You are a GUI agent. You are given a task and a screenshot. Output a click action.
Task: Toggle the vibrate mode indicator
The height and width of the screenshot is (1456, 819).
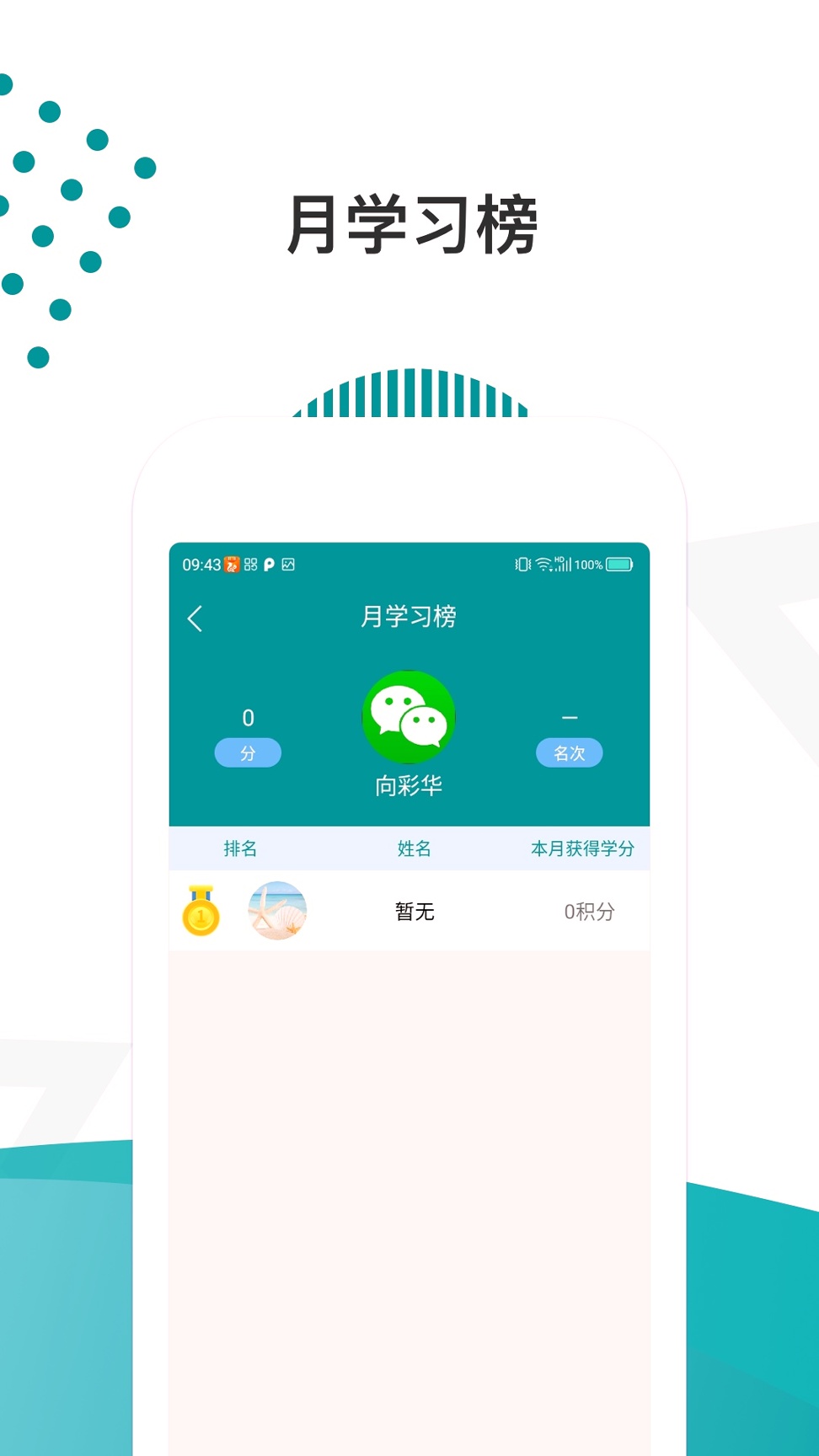(x=523, y=564)
